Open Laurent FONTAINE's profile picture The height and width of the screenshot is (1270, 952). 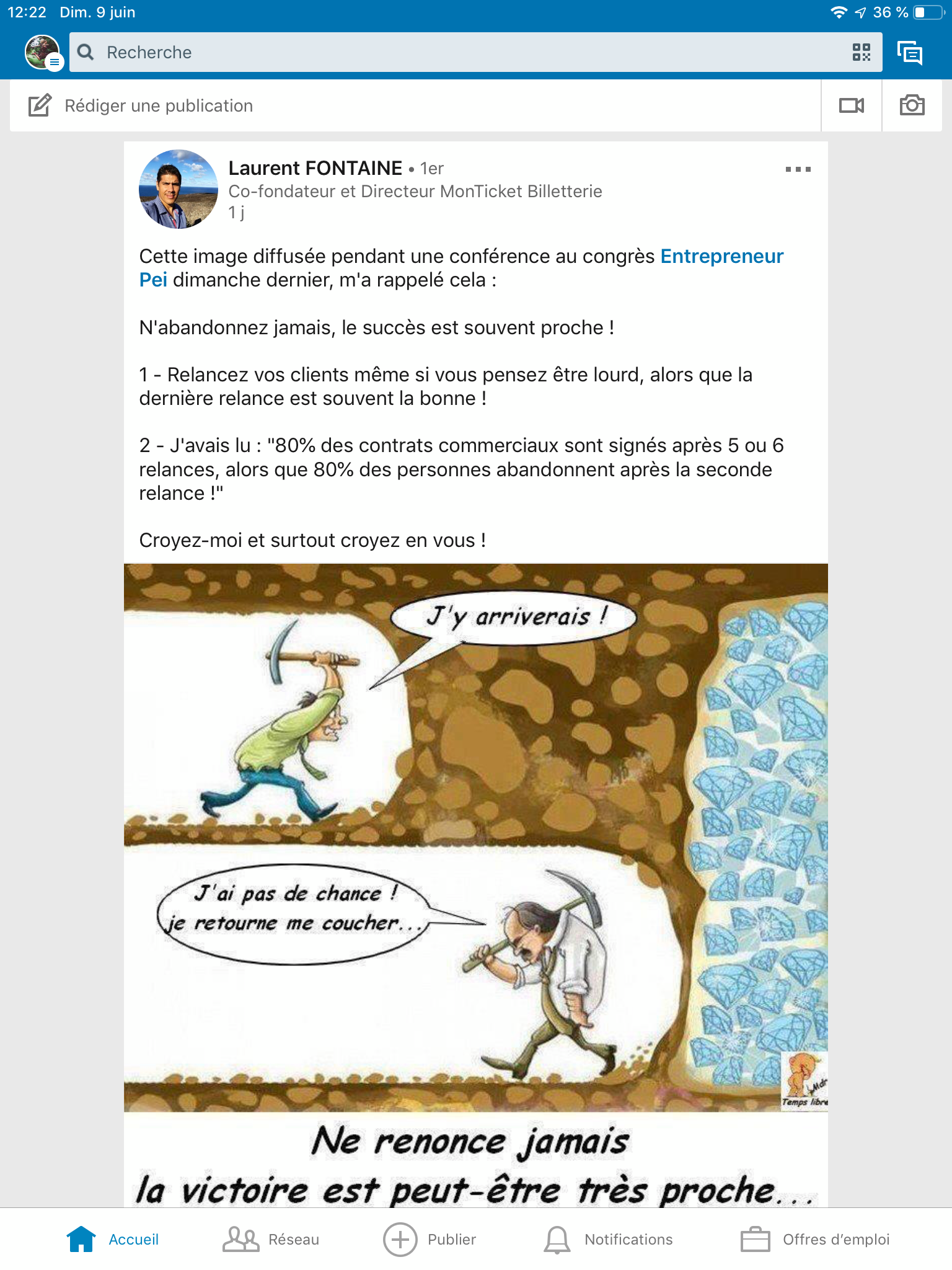coord(178,189)
